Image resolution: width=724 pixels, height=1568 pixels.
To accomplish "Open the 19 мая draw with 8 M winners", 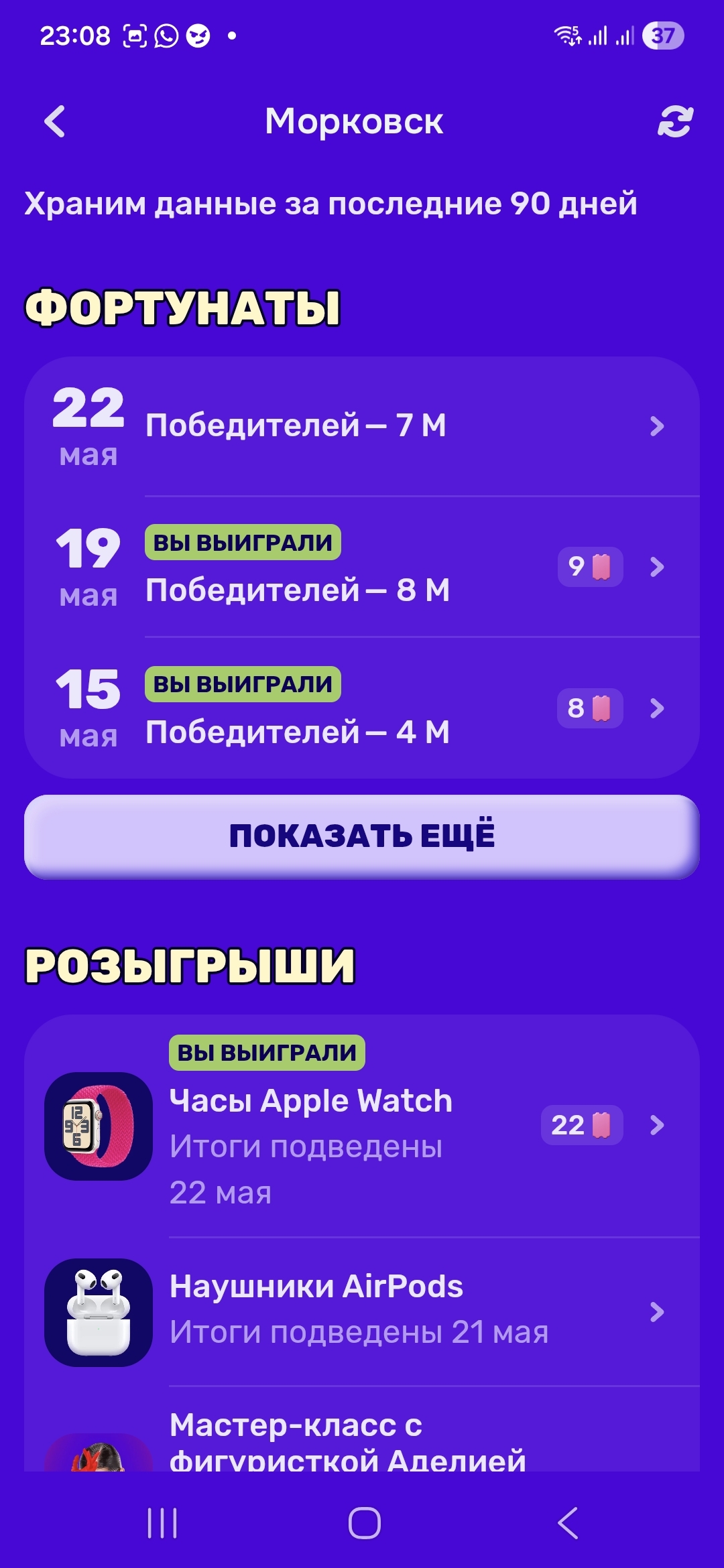I will [x=362, y=567].
